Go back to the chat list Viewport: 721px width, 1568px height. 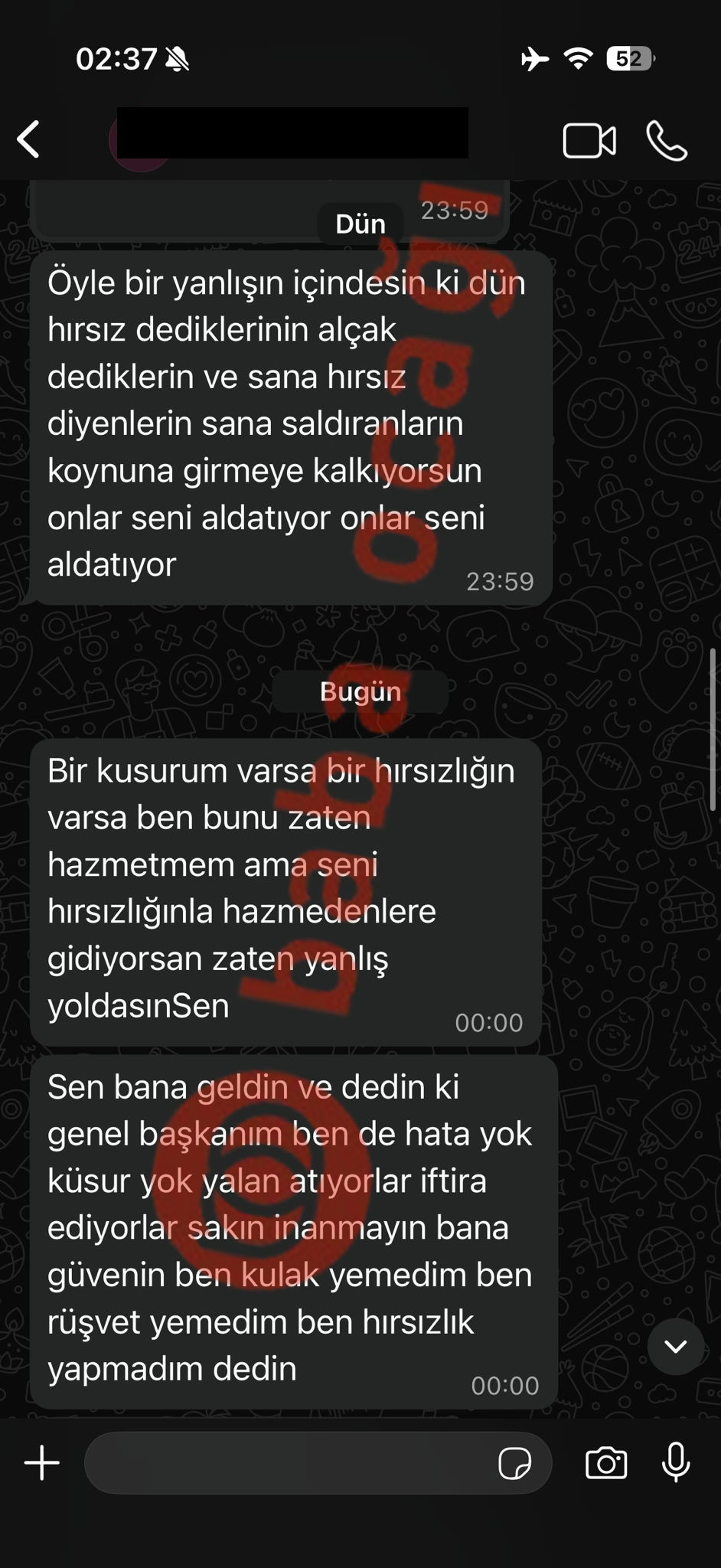(x=29, y=140)
